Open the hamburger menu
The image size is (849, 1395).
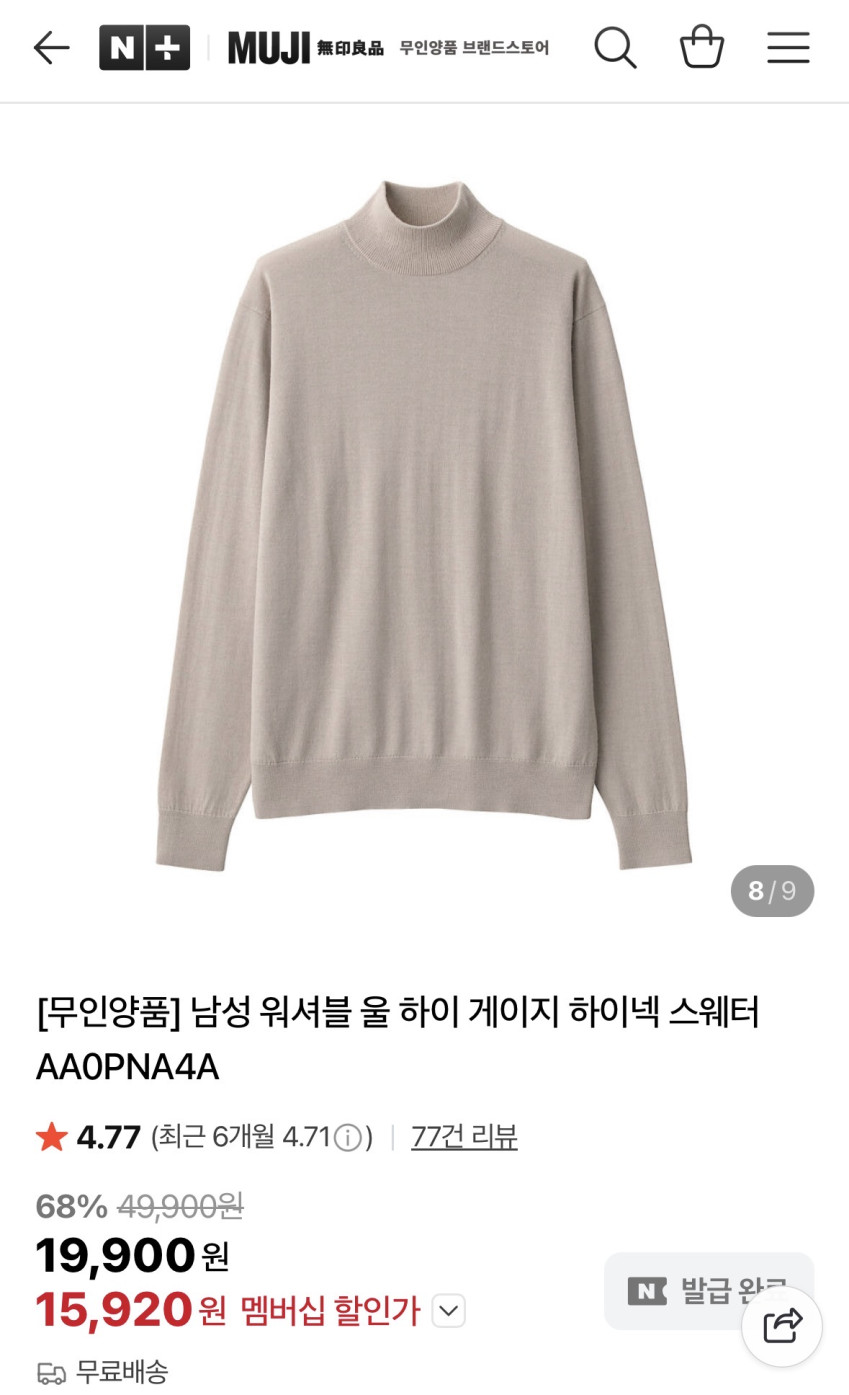click(x=788, y=47)
